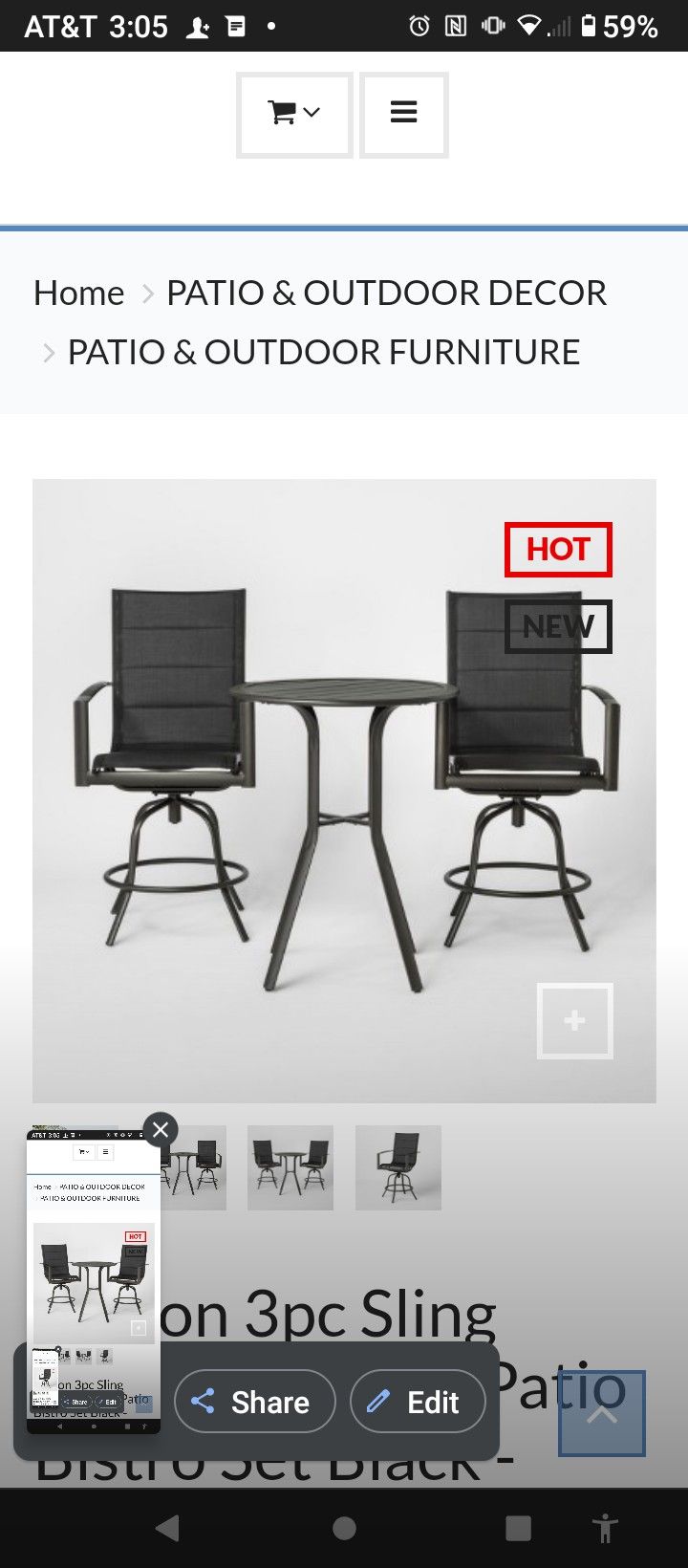Open PATIO & OUTDOOR DECOR breadcrumb
The image size is (688, 1568).
tap(386, 293)
